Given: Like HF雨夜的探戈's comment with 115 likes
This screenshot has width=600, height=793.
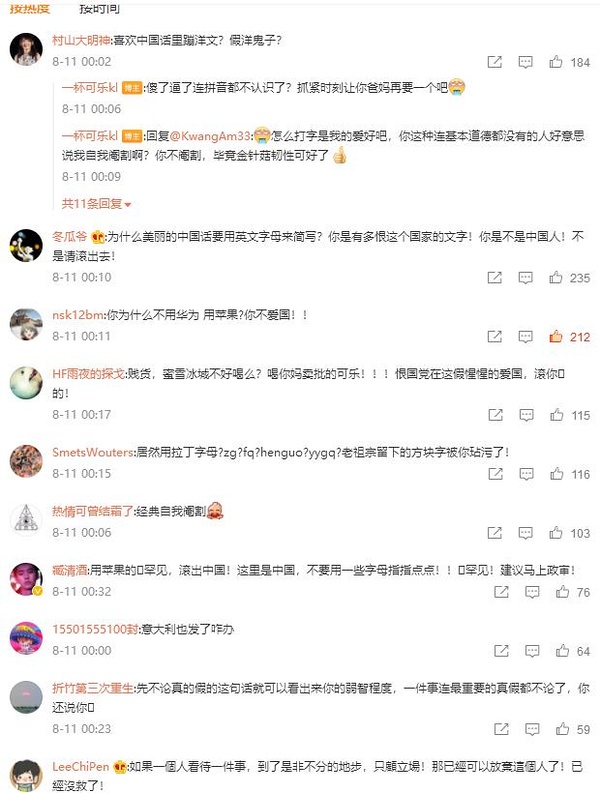Looking at the screenshot, I should coord(555,415).
